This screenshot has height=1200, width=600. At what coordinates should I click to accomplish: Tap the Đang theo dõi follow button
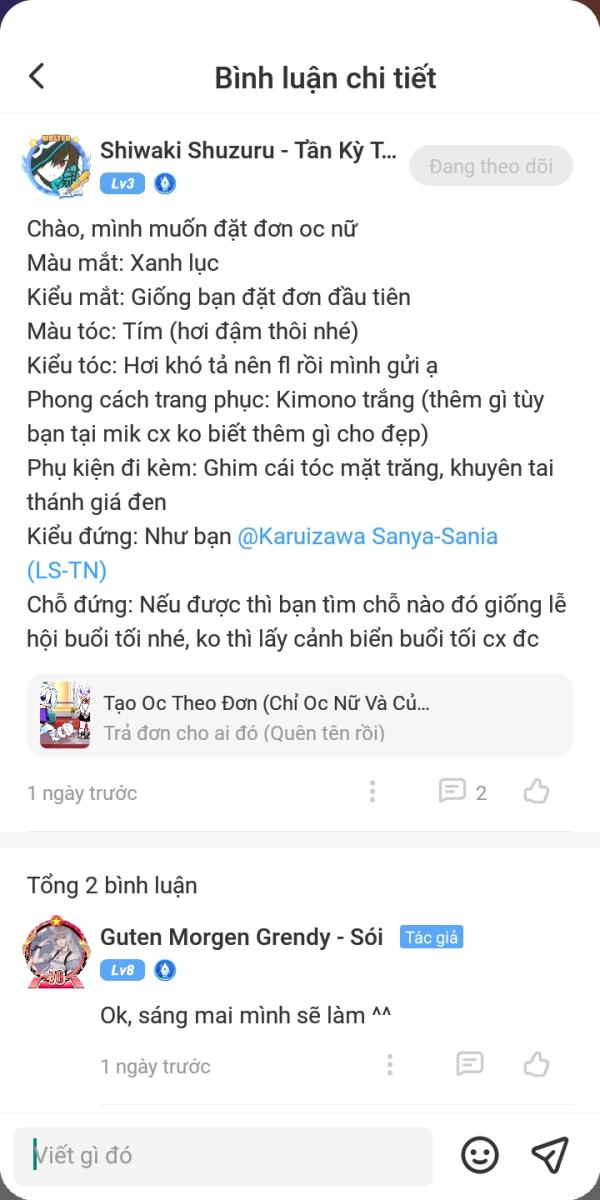(491, 166)
